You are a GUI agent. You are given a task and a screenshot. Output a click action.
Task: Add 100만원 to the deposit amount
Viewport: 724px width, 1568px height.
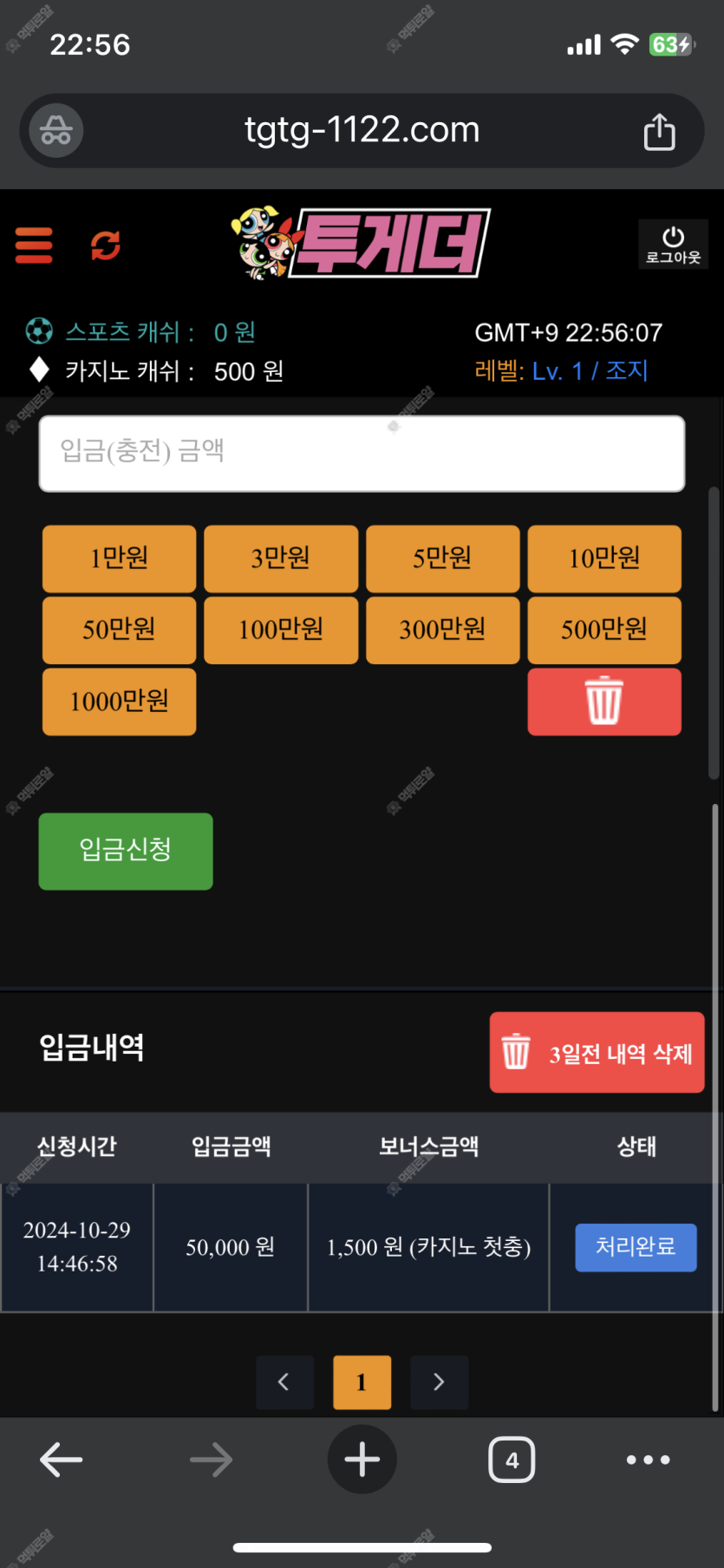click(281, 630)
